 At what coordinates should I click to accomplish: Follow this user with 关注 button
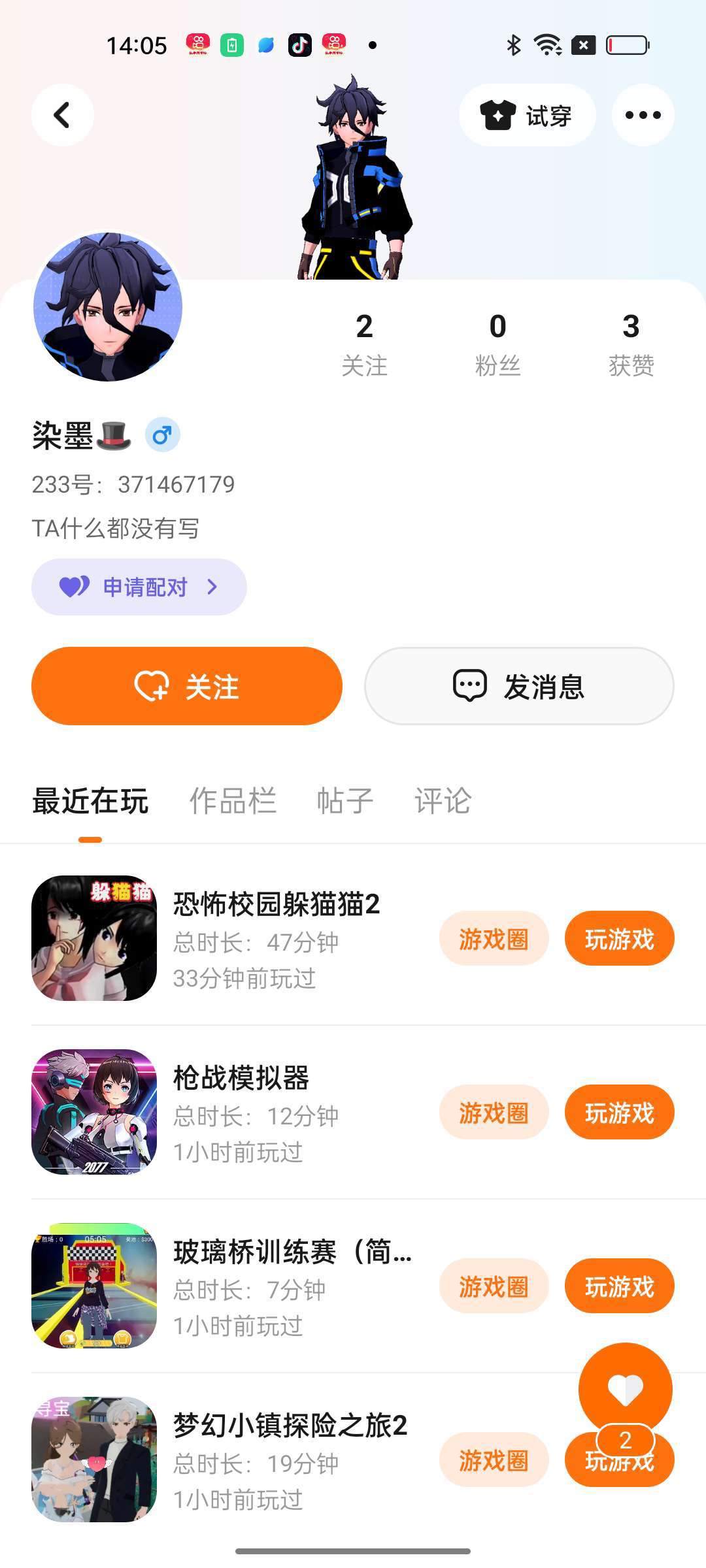pos(186,686)
